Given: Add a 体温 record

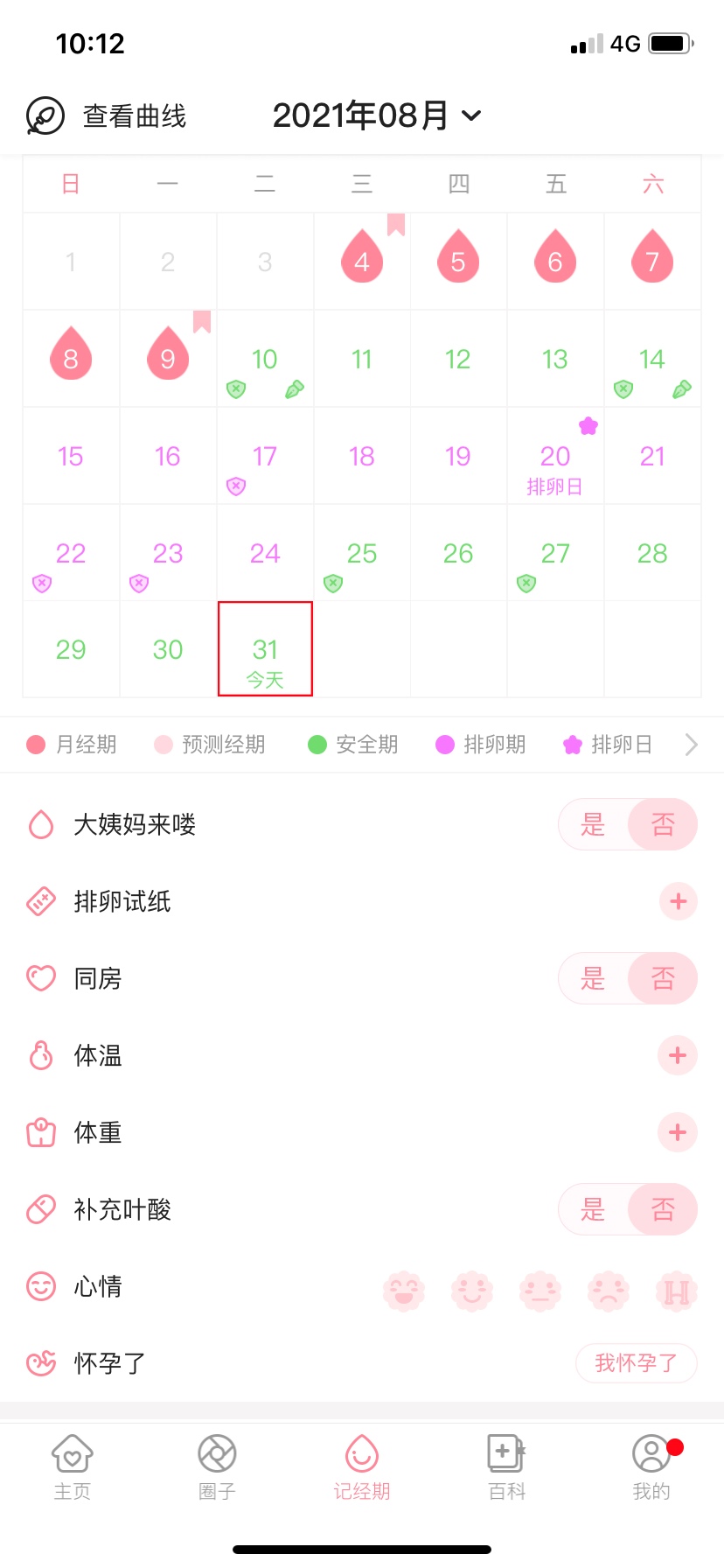Looking at the screenshot, I should pos(678,1055).
